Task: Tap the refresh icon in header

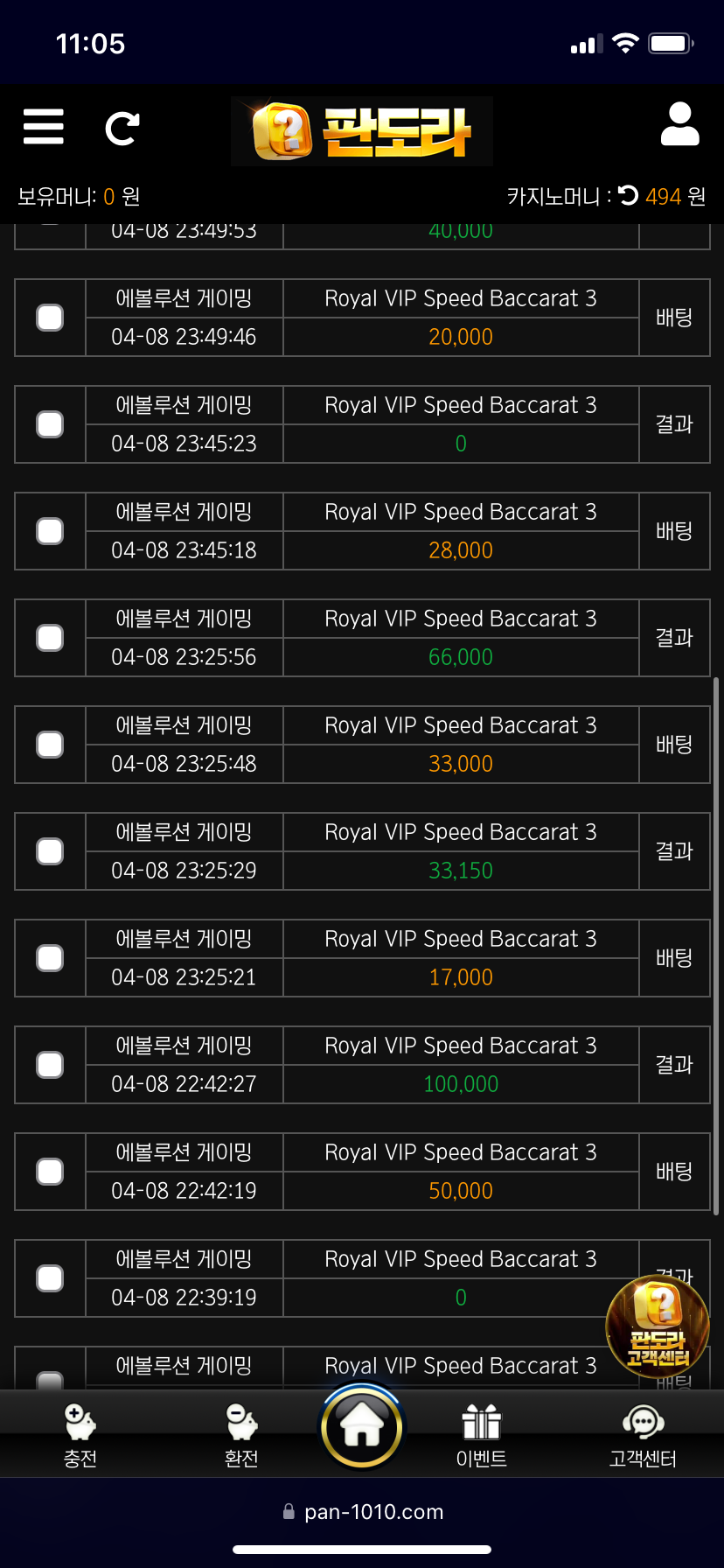Action: click(122, 128)
